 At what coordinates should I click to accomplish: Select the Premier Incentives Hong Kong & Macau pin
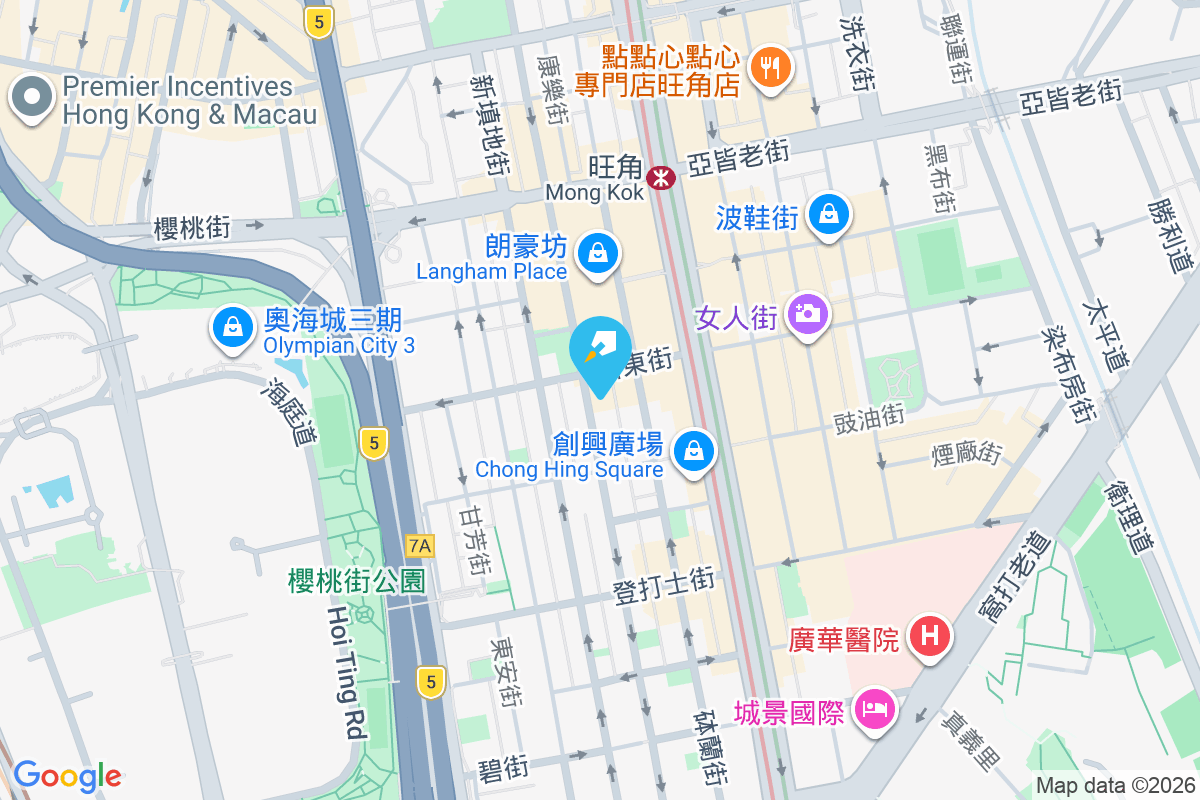pyautogui.click(x=32, y=98)
